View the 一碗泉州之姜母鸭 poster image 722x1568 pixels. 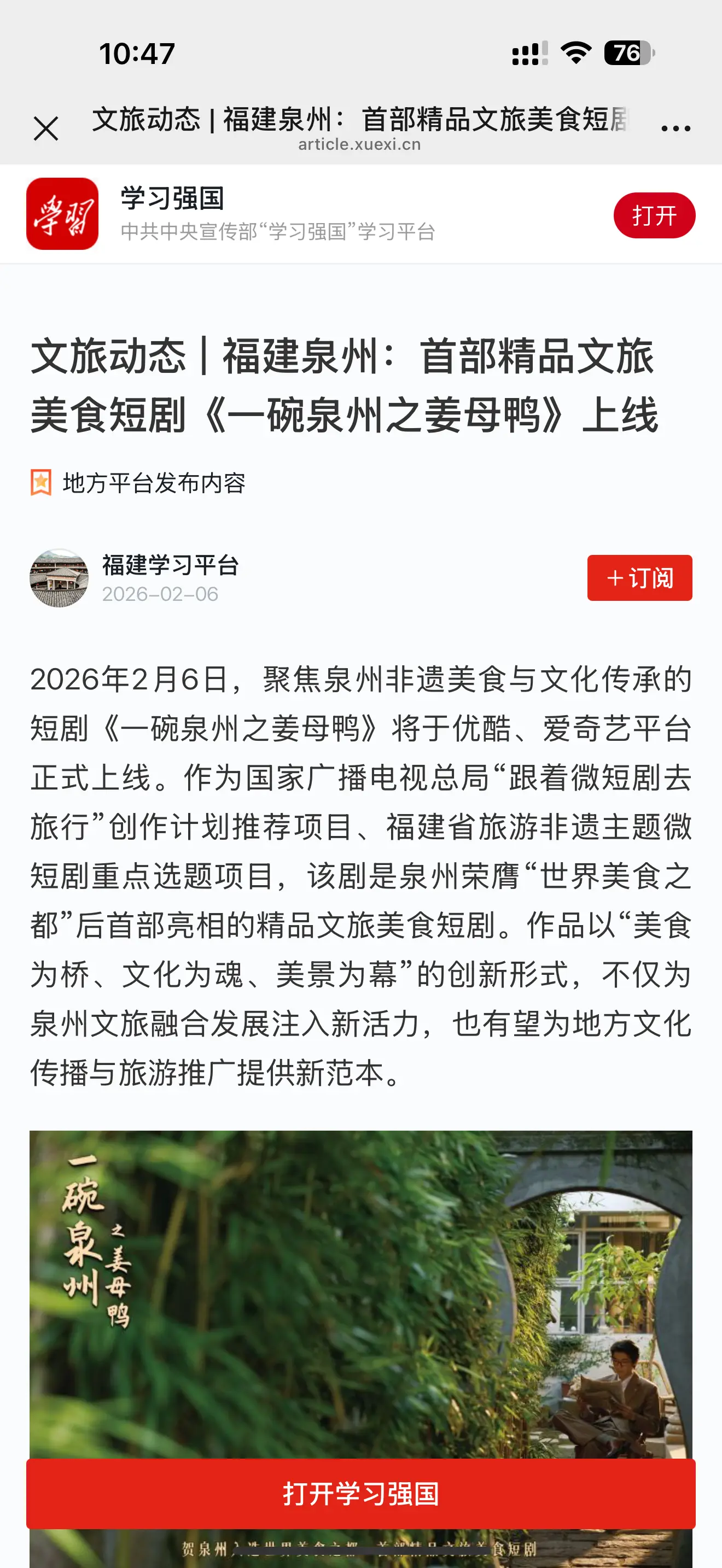(360, 1290)
